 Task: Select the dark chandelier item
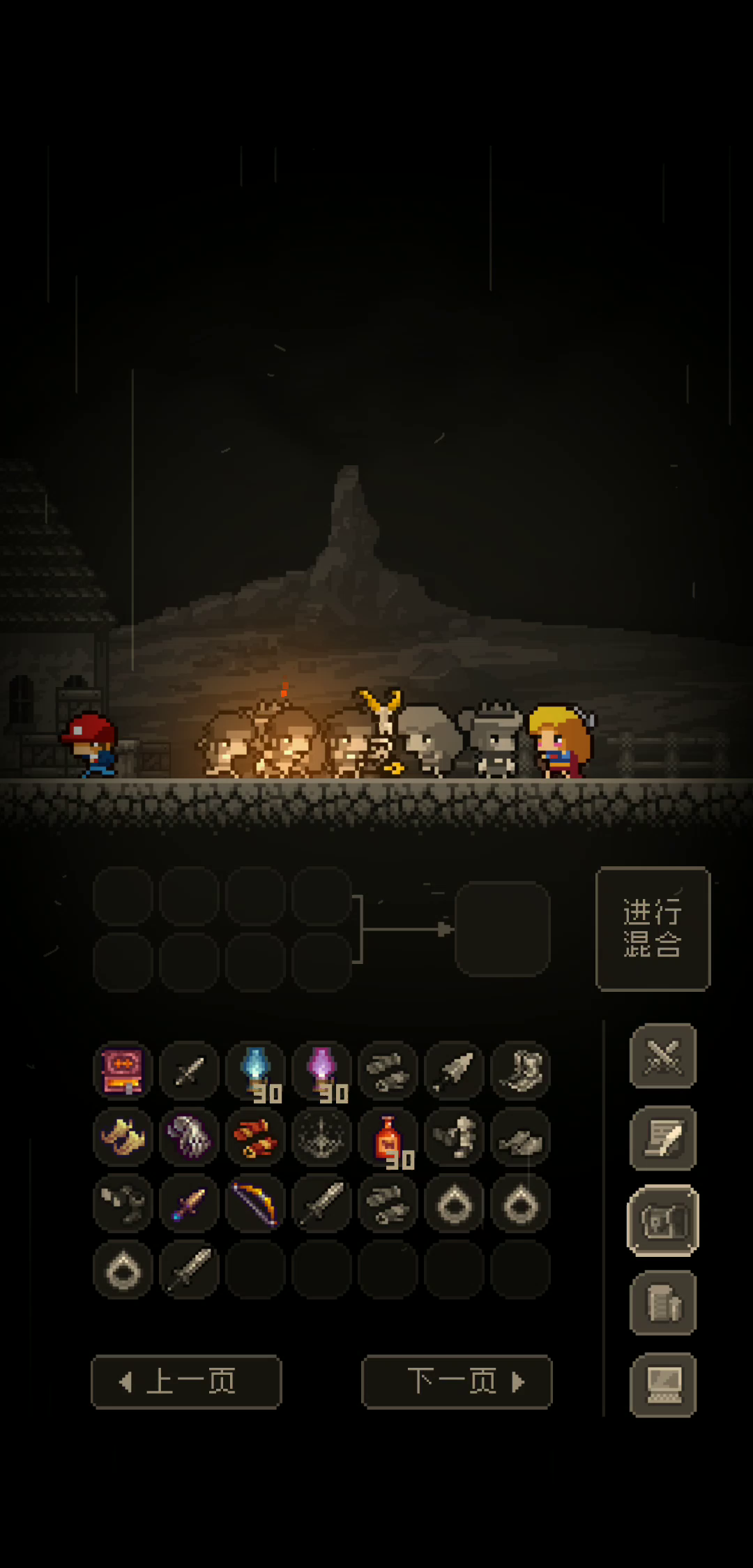[321, 1137]
